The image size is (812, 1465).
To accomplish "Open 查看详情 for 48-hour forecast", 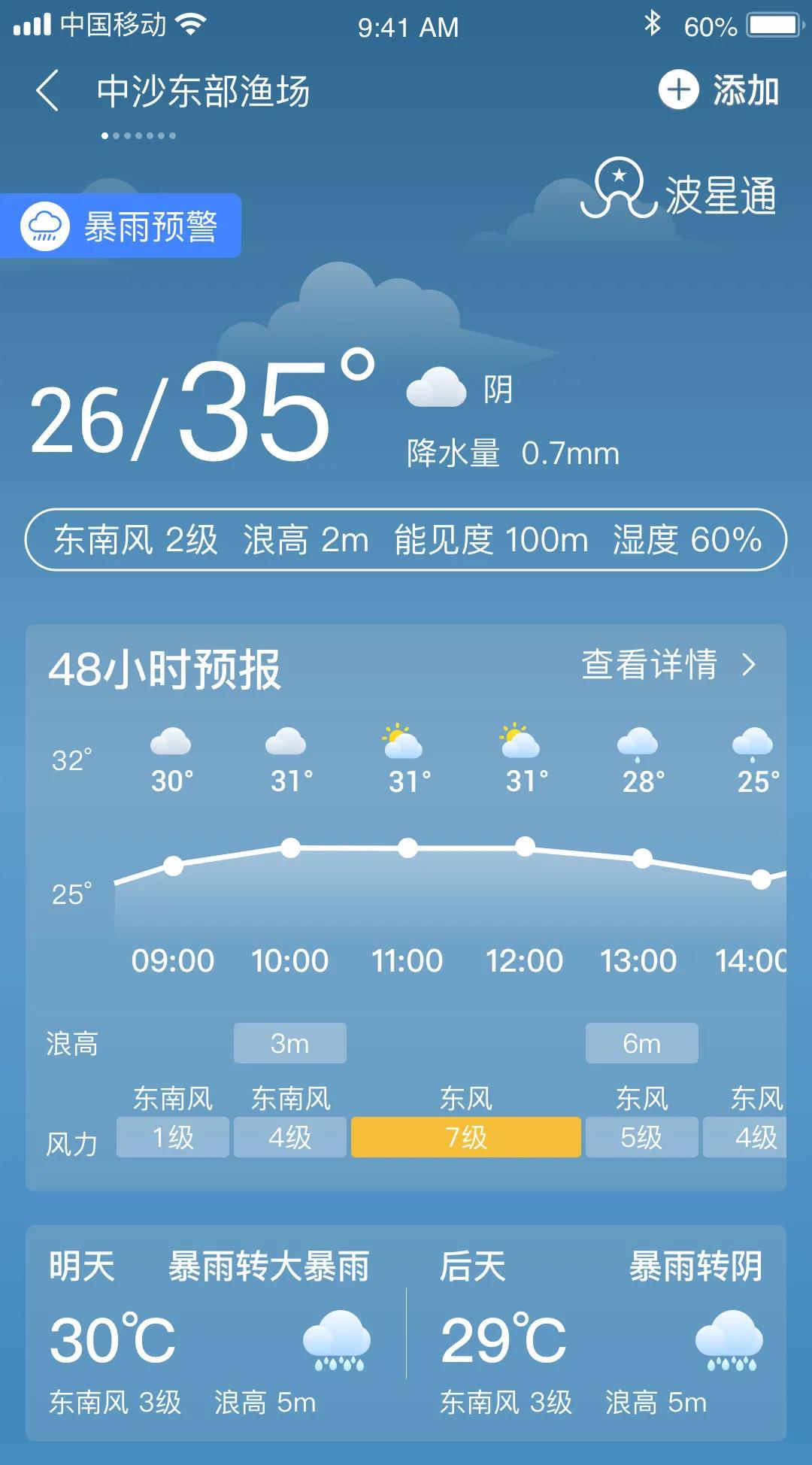I will click(668, 665).
